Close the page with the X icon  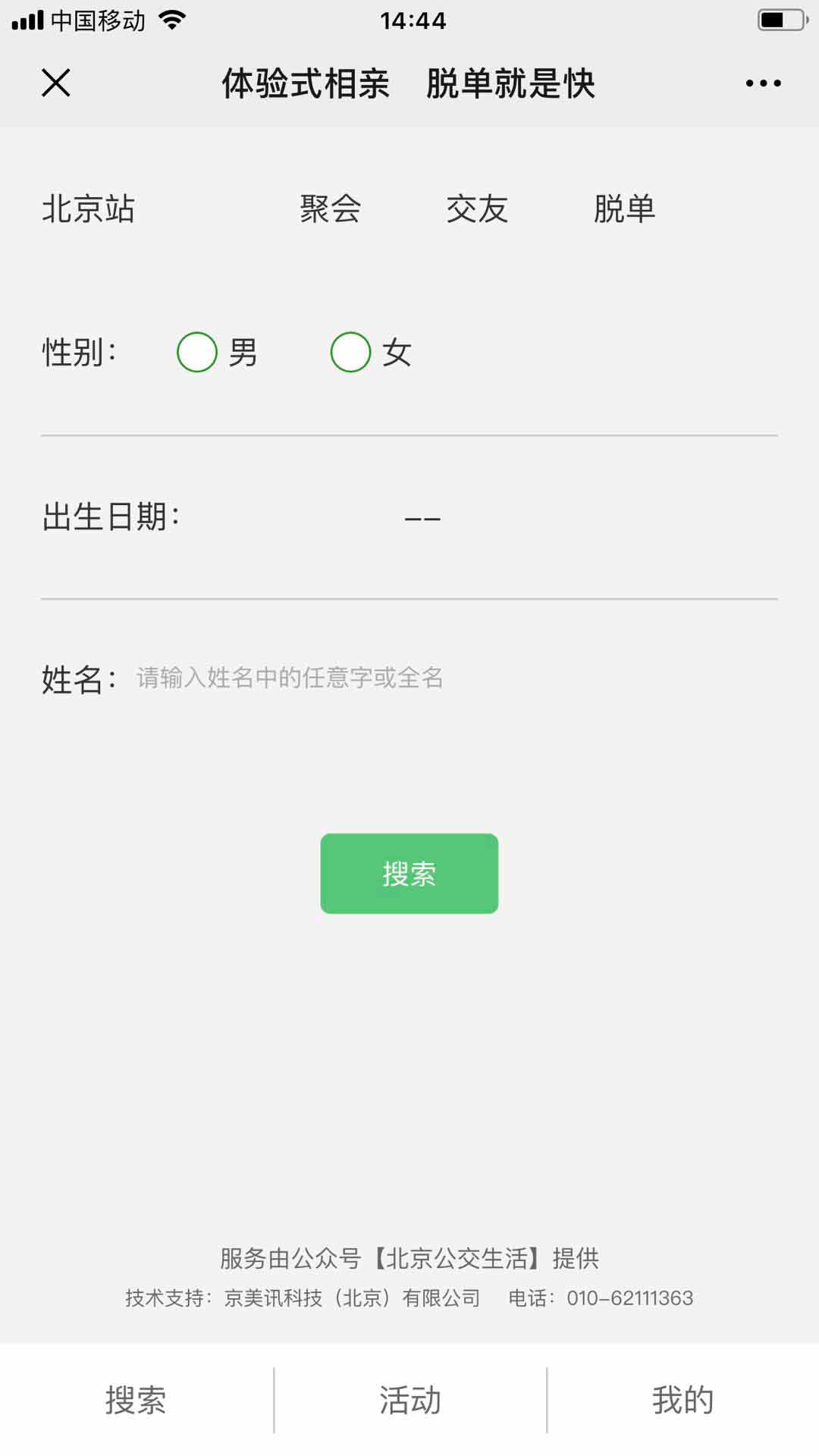pyautogui.click(x=55, y=83)
